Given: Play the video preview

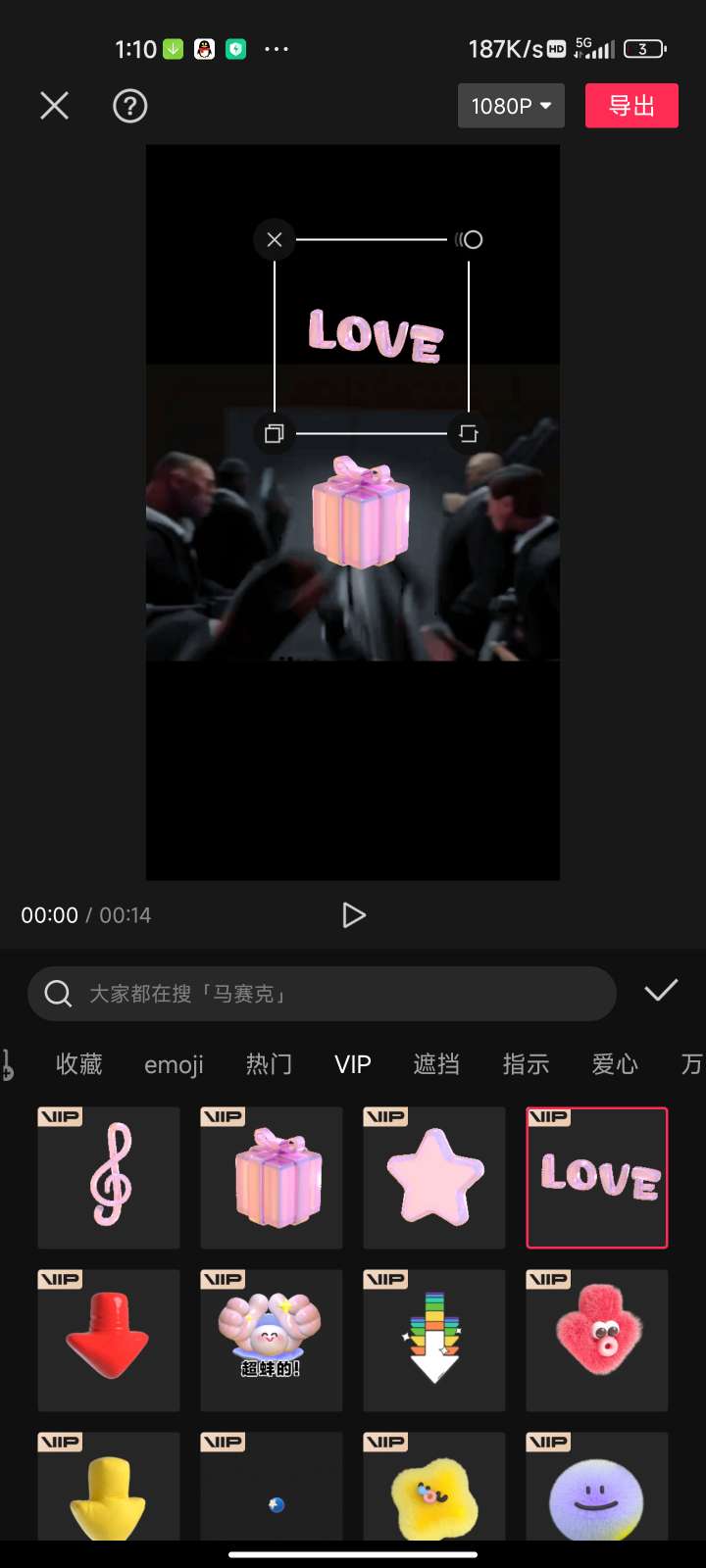Looking at the screenshot, I should 353,915.
